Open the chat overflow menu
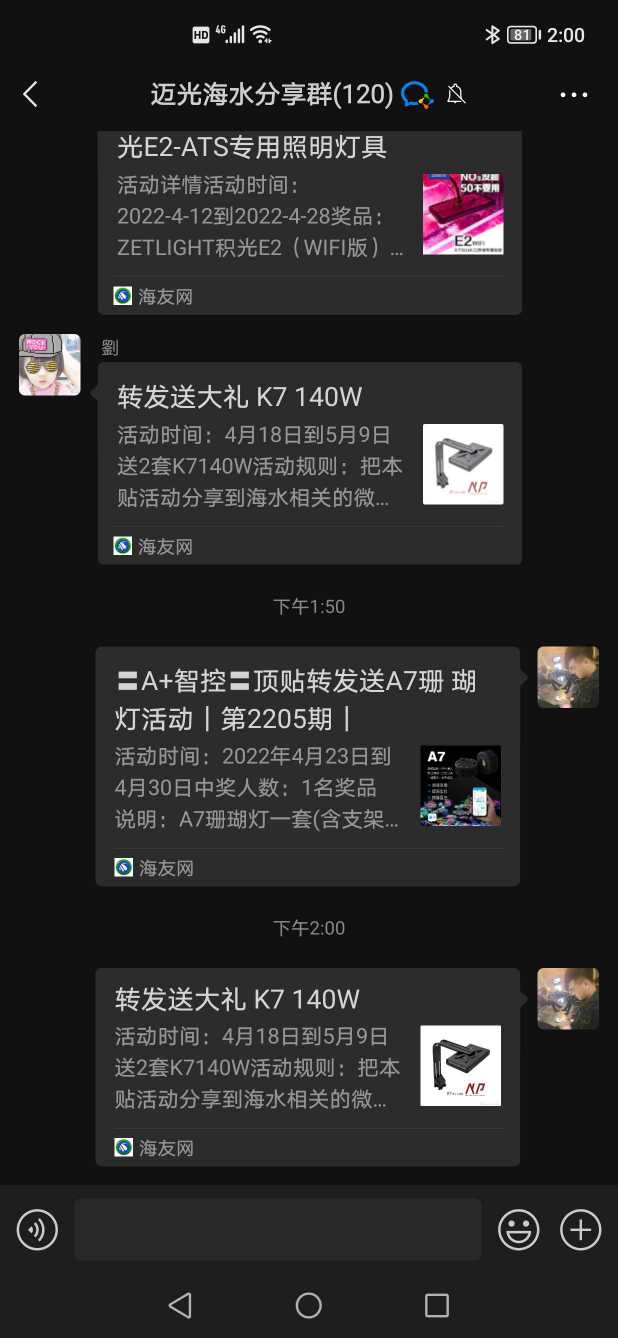 click(574, 95)
